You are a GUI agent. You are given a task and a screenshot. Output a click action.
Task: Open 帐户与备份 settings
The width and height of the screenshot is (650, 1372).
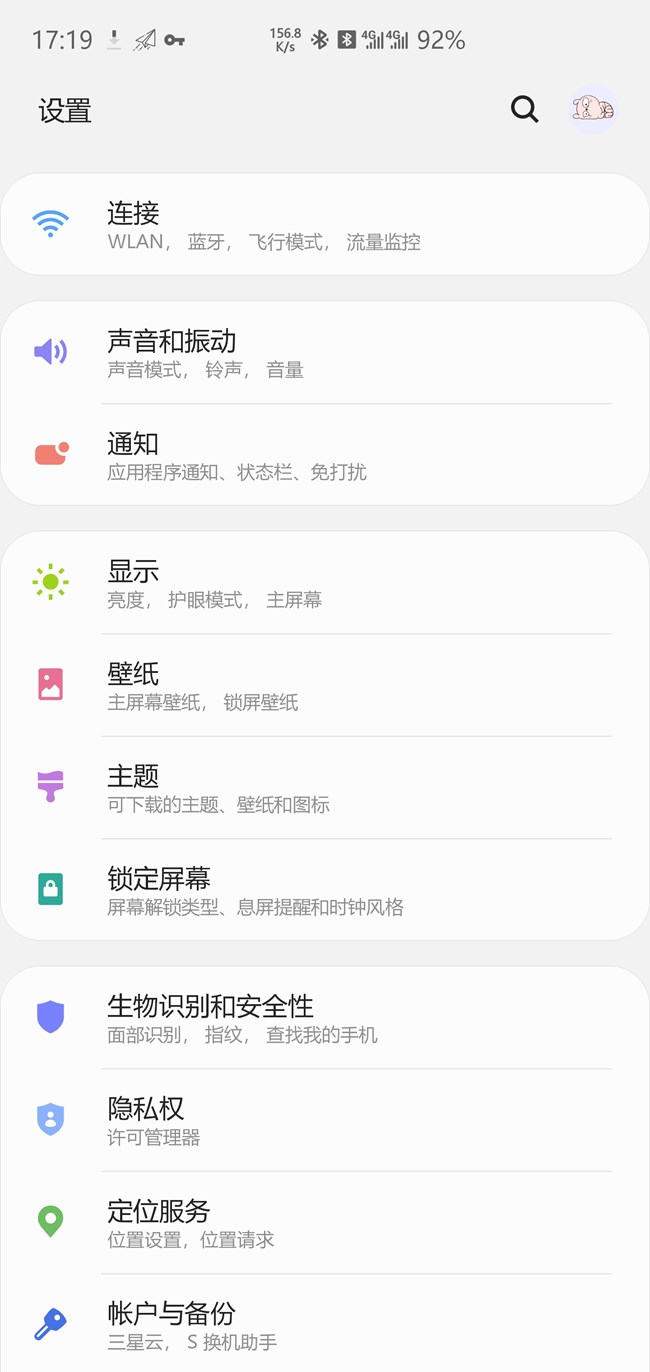click(x=324, y=1325)
